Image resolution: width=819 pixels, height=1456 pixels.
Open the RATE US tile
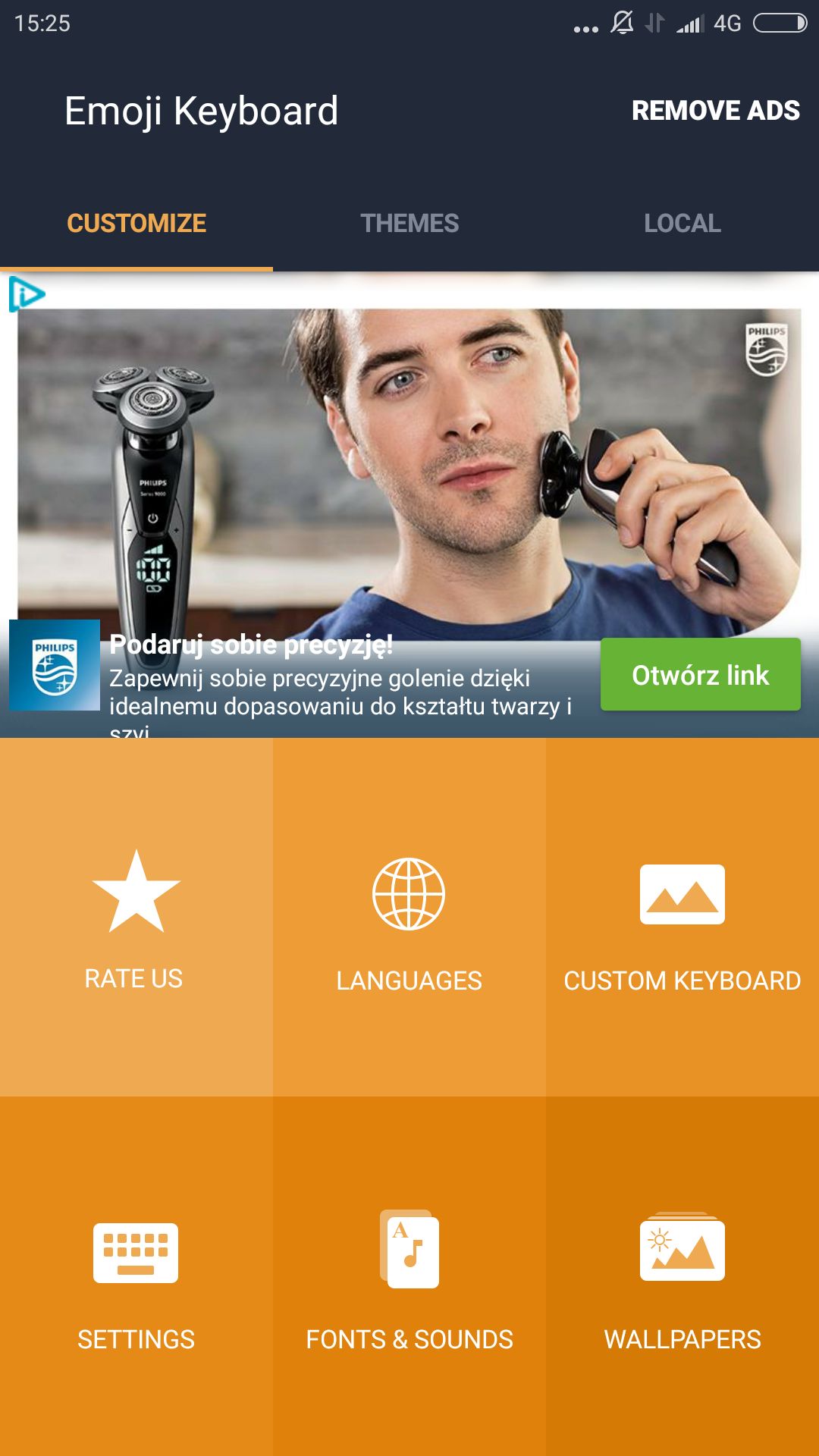click(x=136, y=917)
